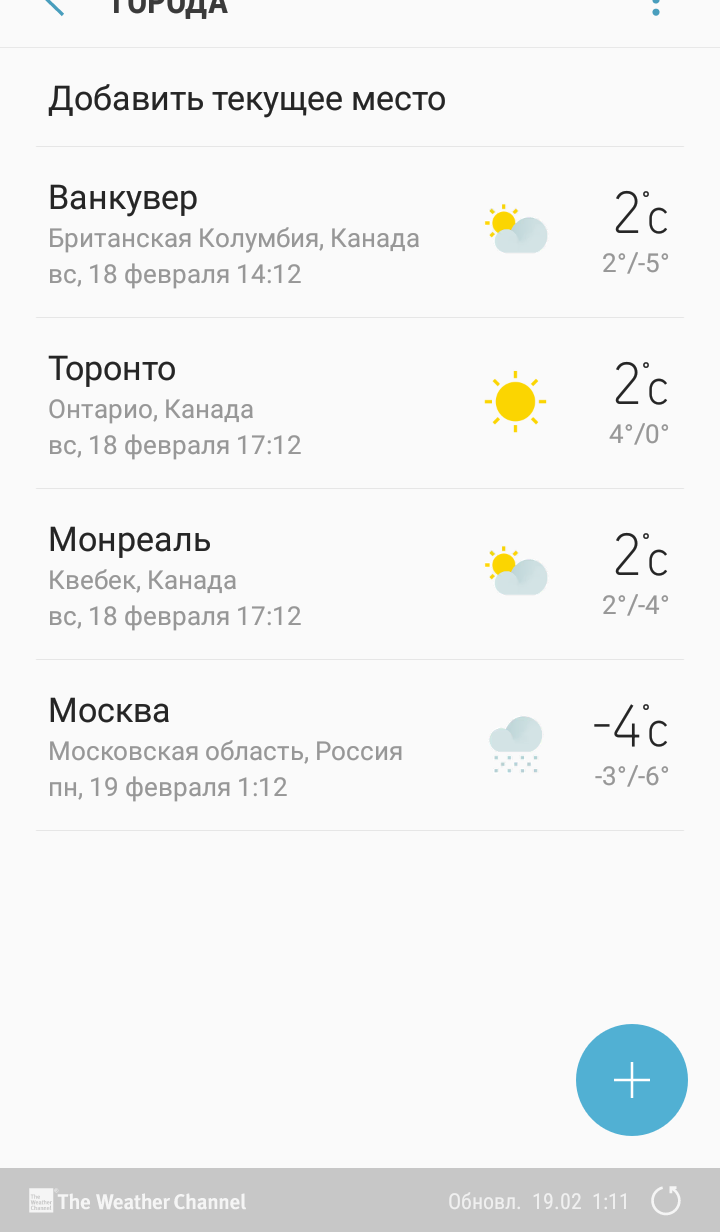
Task: Open the three-dot overflow menu
Action: point(656,7)
